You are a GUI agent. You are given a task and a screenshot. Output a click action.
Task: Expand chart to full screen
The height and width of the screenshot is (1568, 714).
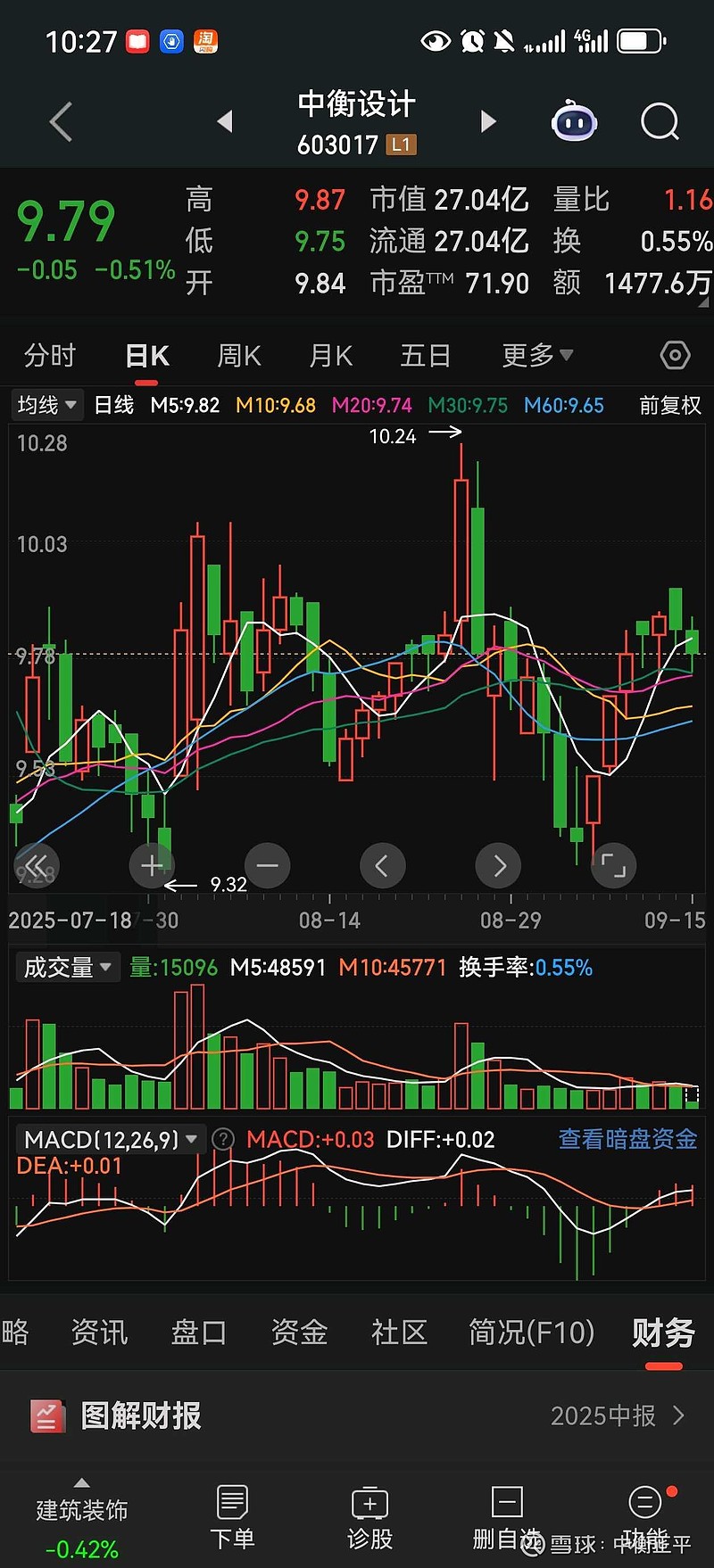(613, 865)
